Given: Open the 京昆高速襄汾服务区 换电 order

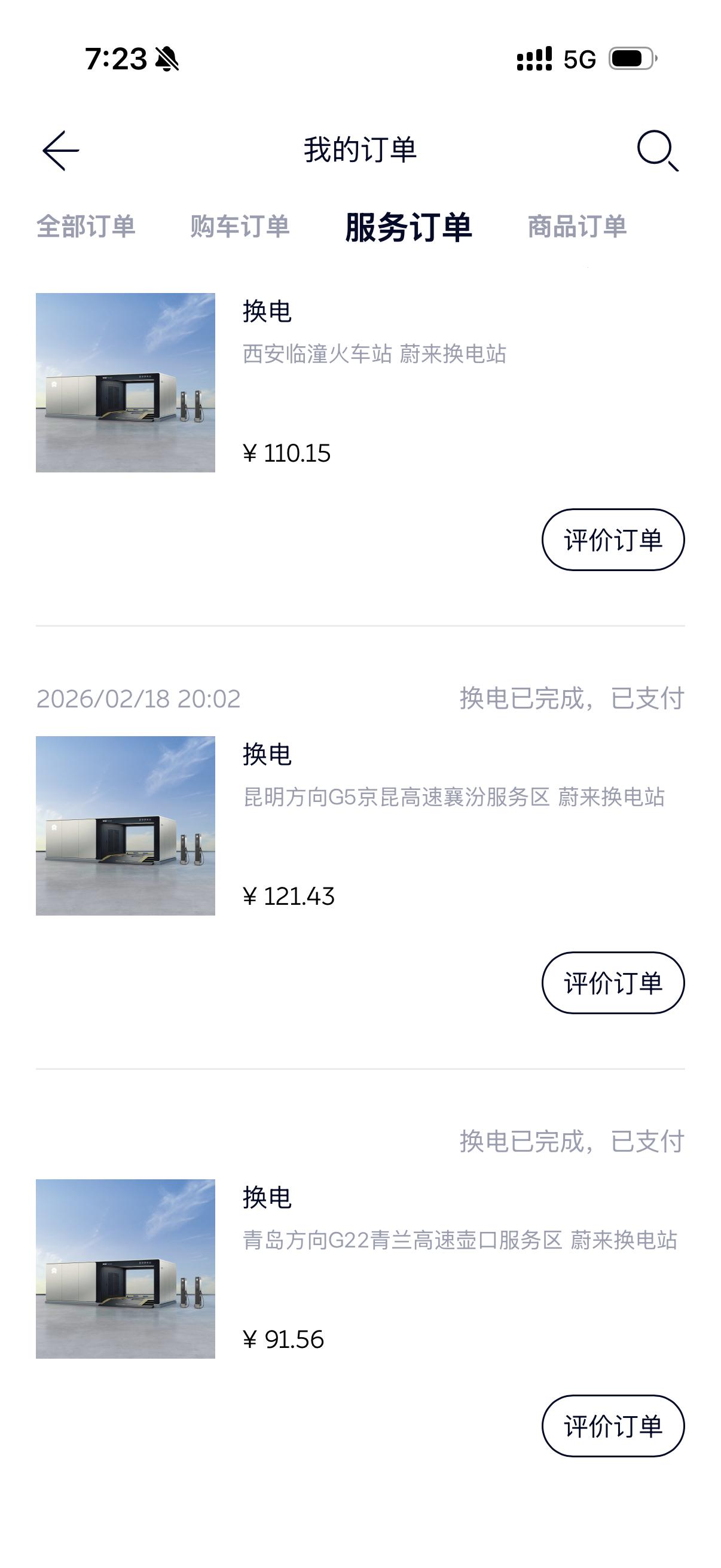Looking at the screenshot, I should pyautogui.click(x=453, y=797).
